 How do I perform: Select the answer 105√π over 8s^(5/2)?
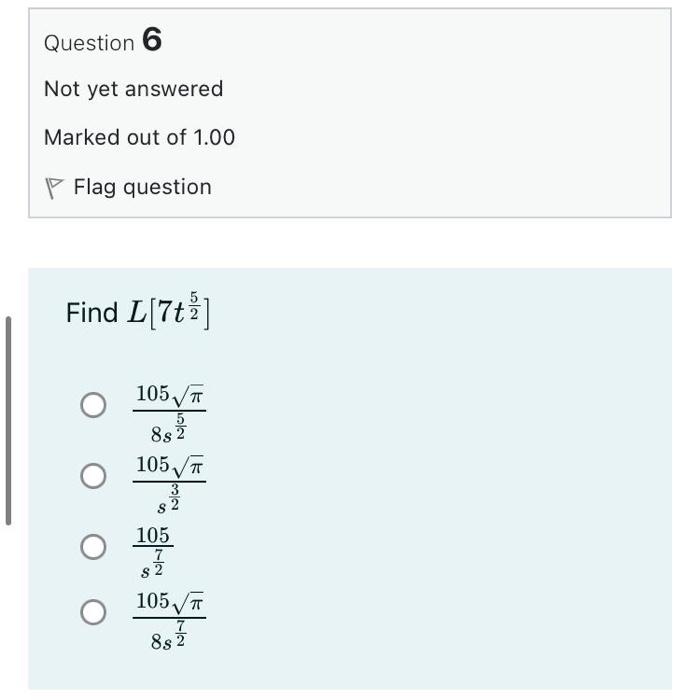point(93,405)
